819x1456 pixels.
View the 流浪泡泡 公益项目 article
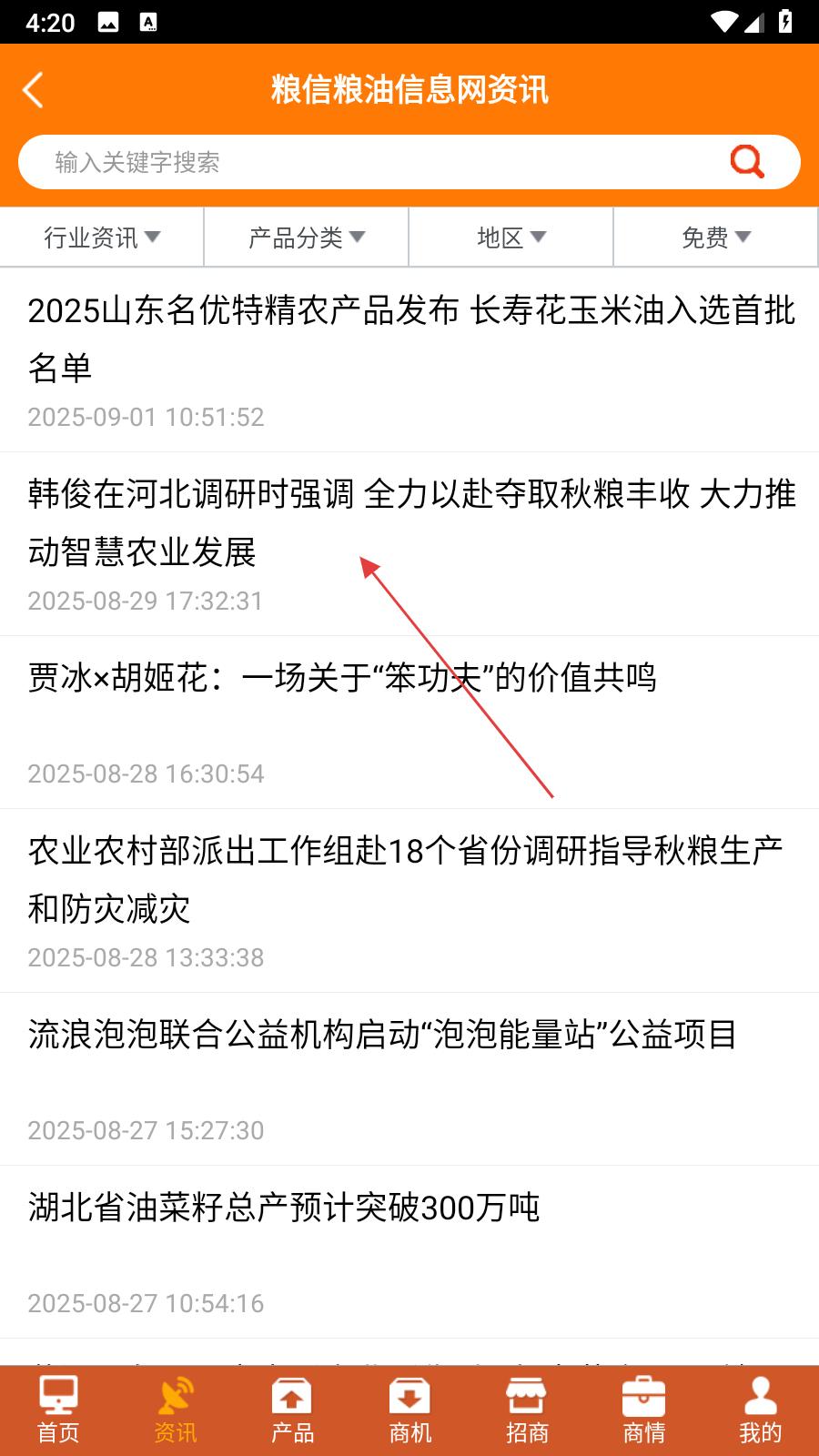pyautogui.click(x=409, y=1079)
